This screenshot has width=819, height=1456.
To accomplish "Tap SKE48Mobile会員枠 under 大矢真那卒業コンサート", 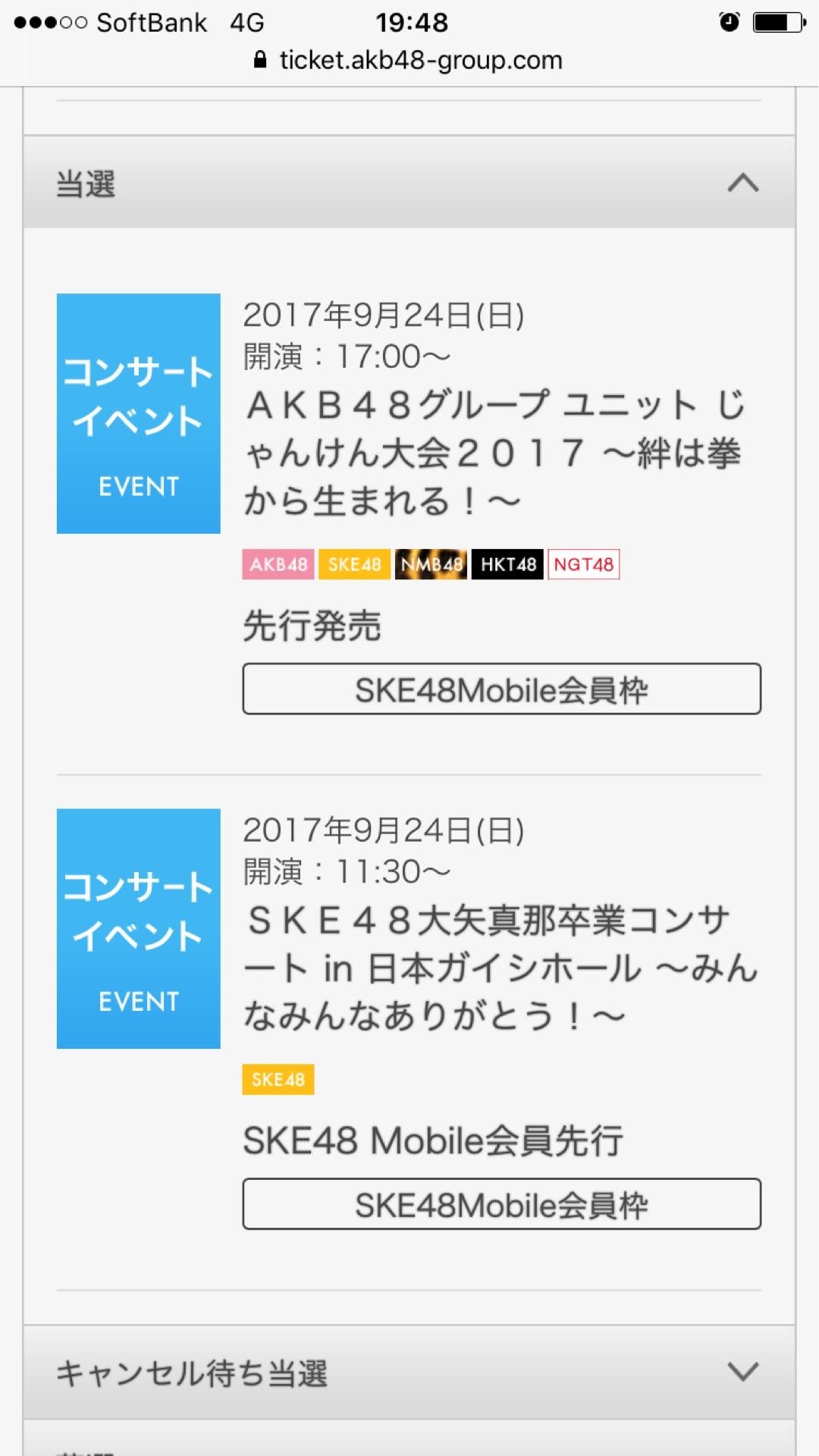I will click(501, 1204).
